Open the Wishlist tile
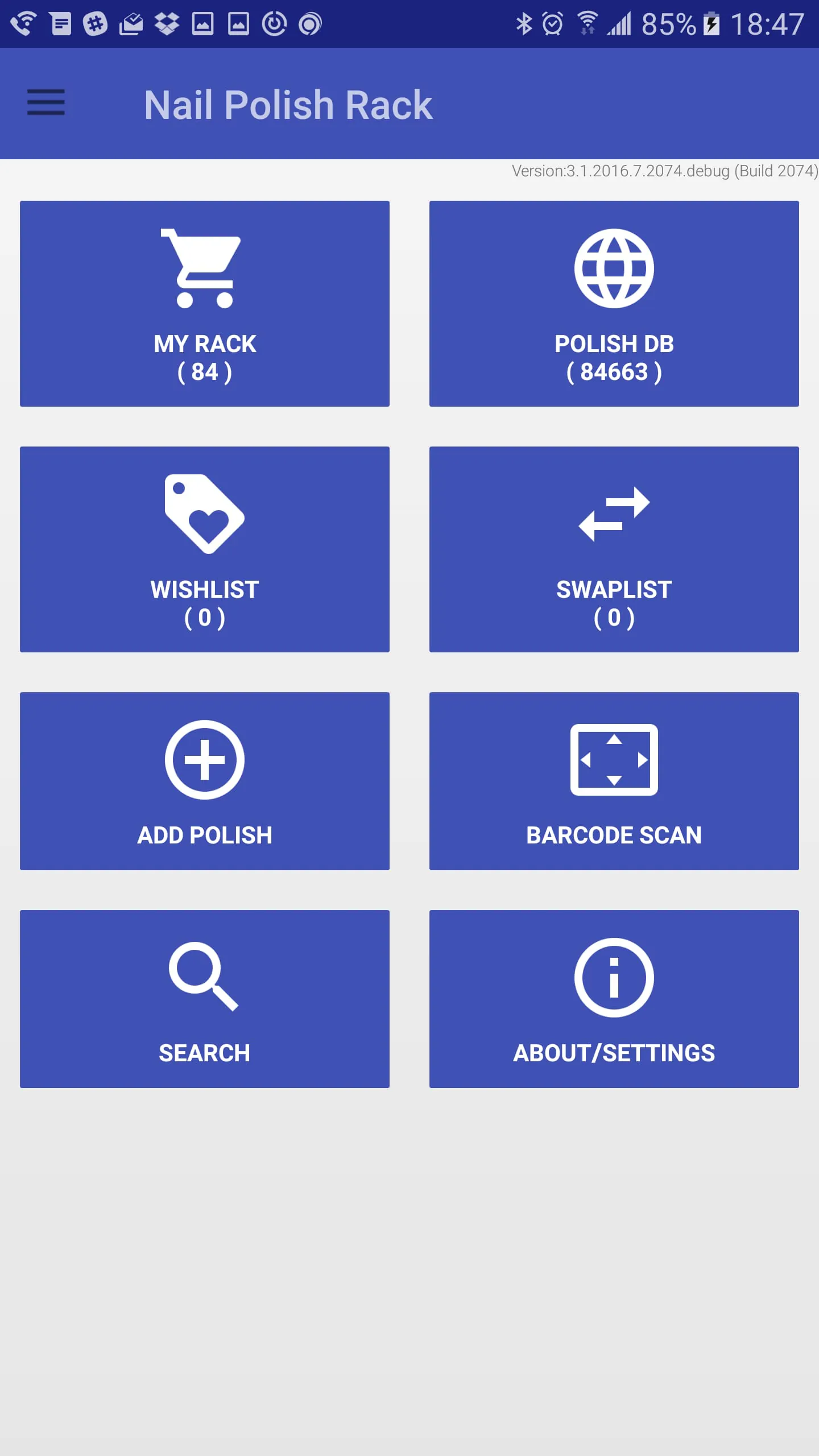Viewport: 819px width, 1456px height. (x=205, y=549)
